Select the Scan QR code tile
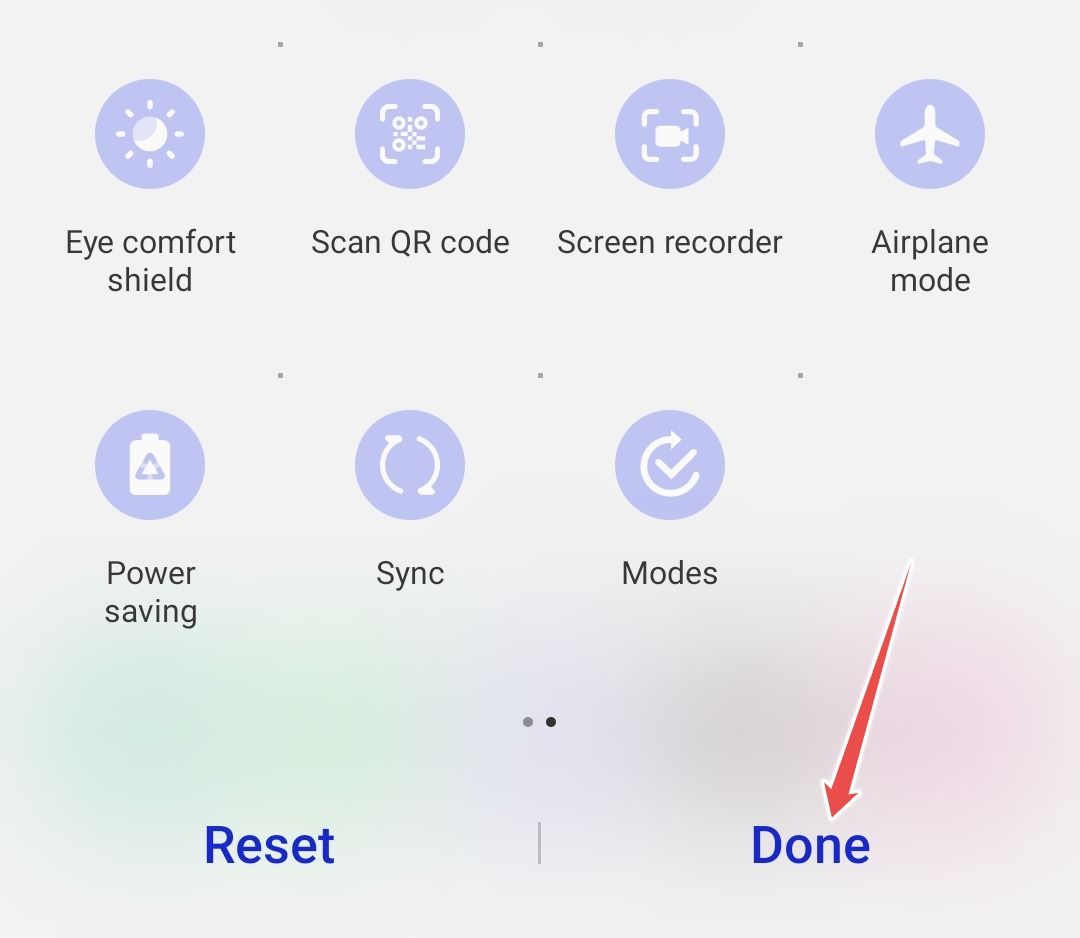 (410, 134)
